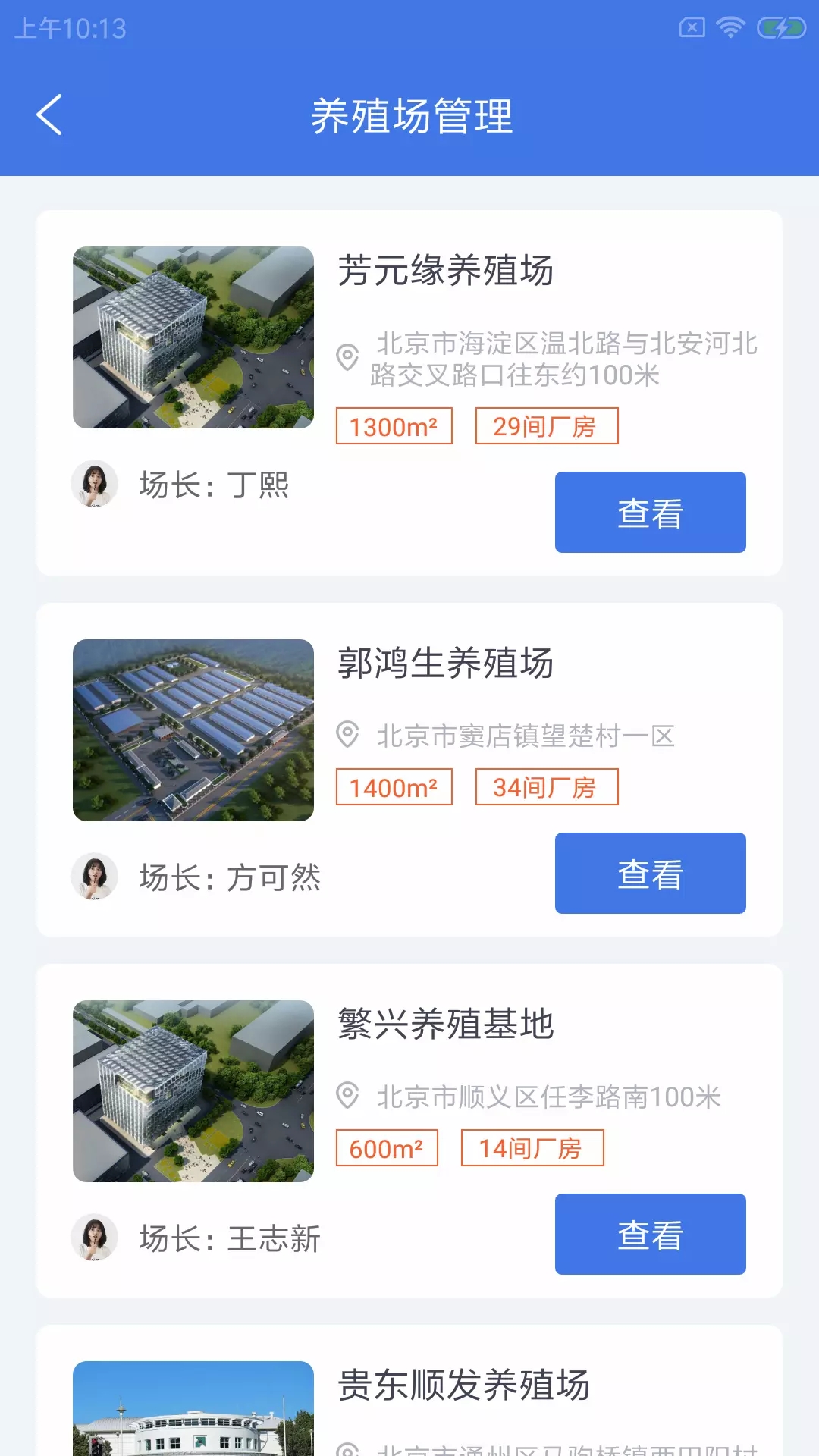Tap the 养殖场管理 title bar
819x1456 pixels.
(x=409, y=115)
